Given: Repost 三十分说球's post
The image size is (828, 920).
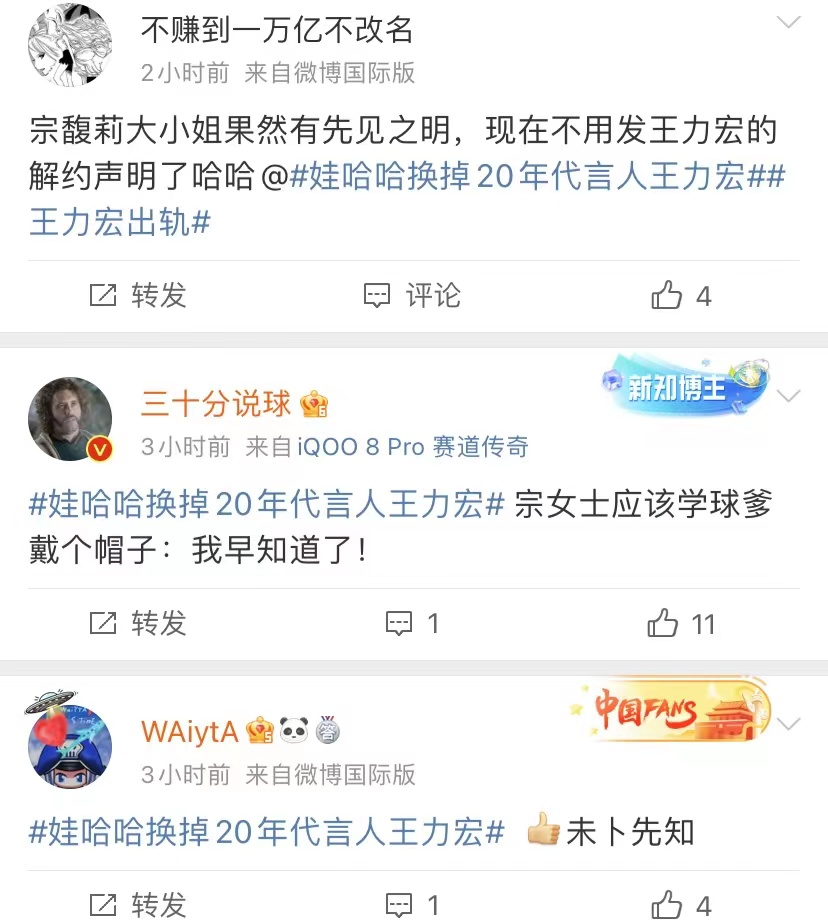Looking at the screenshot, I should pyautogui.click(x=138, y=623).
